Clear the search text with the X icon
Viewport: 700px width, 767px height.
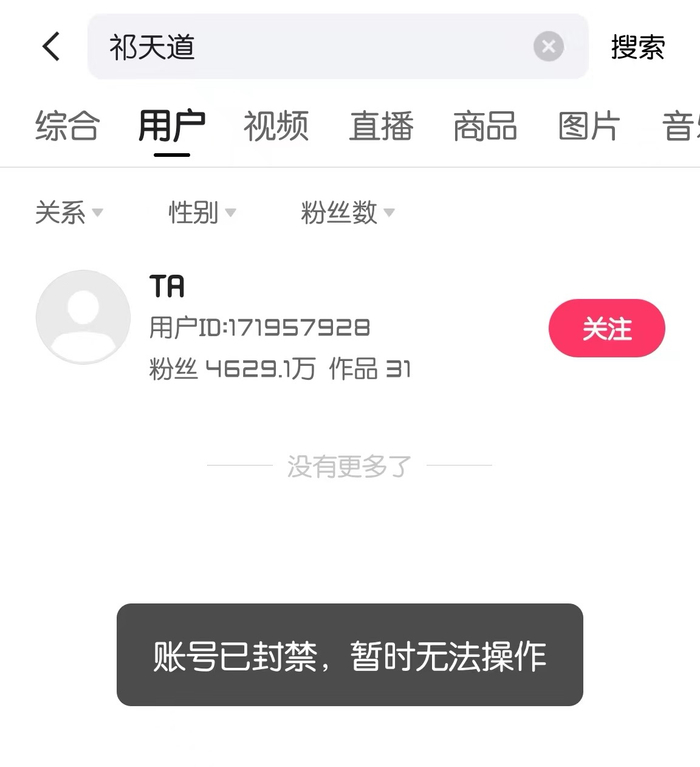tap(548, 47)
